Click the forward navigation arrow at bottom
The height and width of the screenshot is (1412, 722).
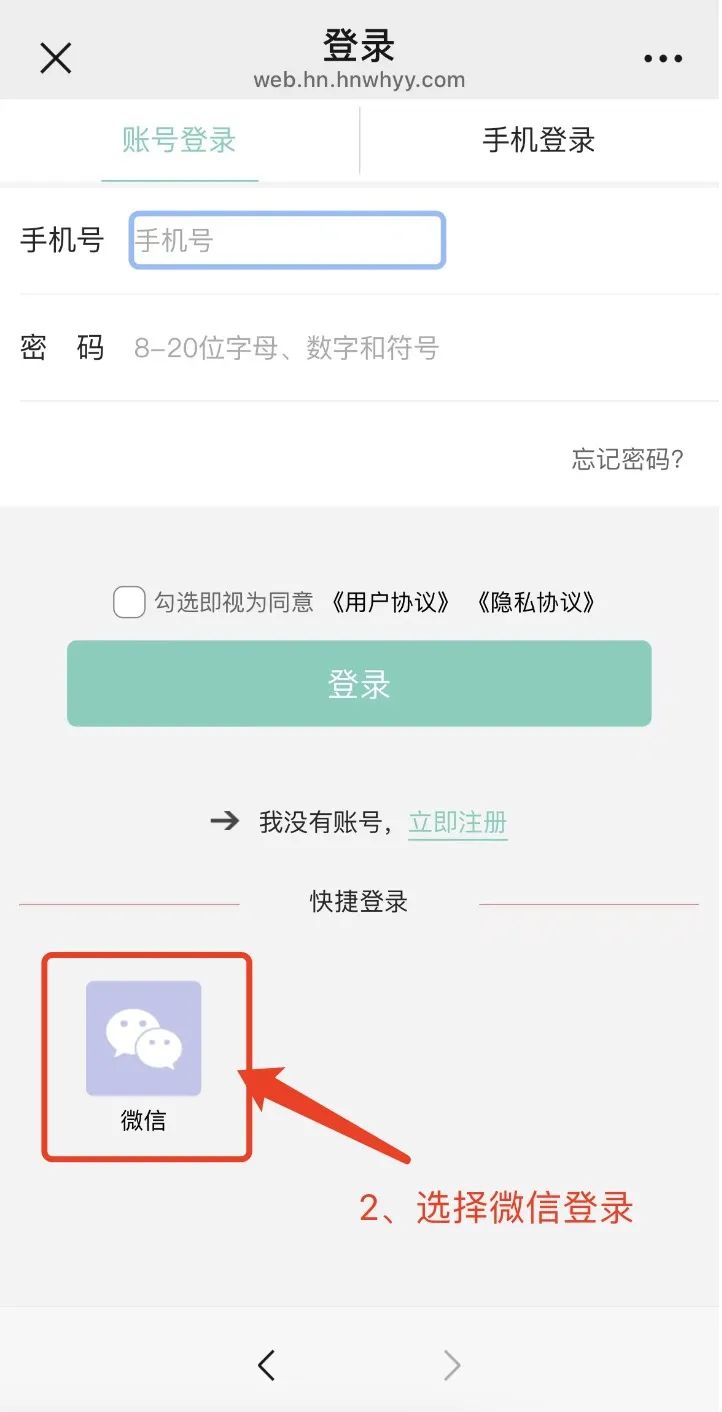pos(451,1364)
